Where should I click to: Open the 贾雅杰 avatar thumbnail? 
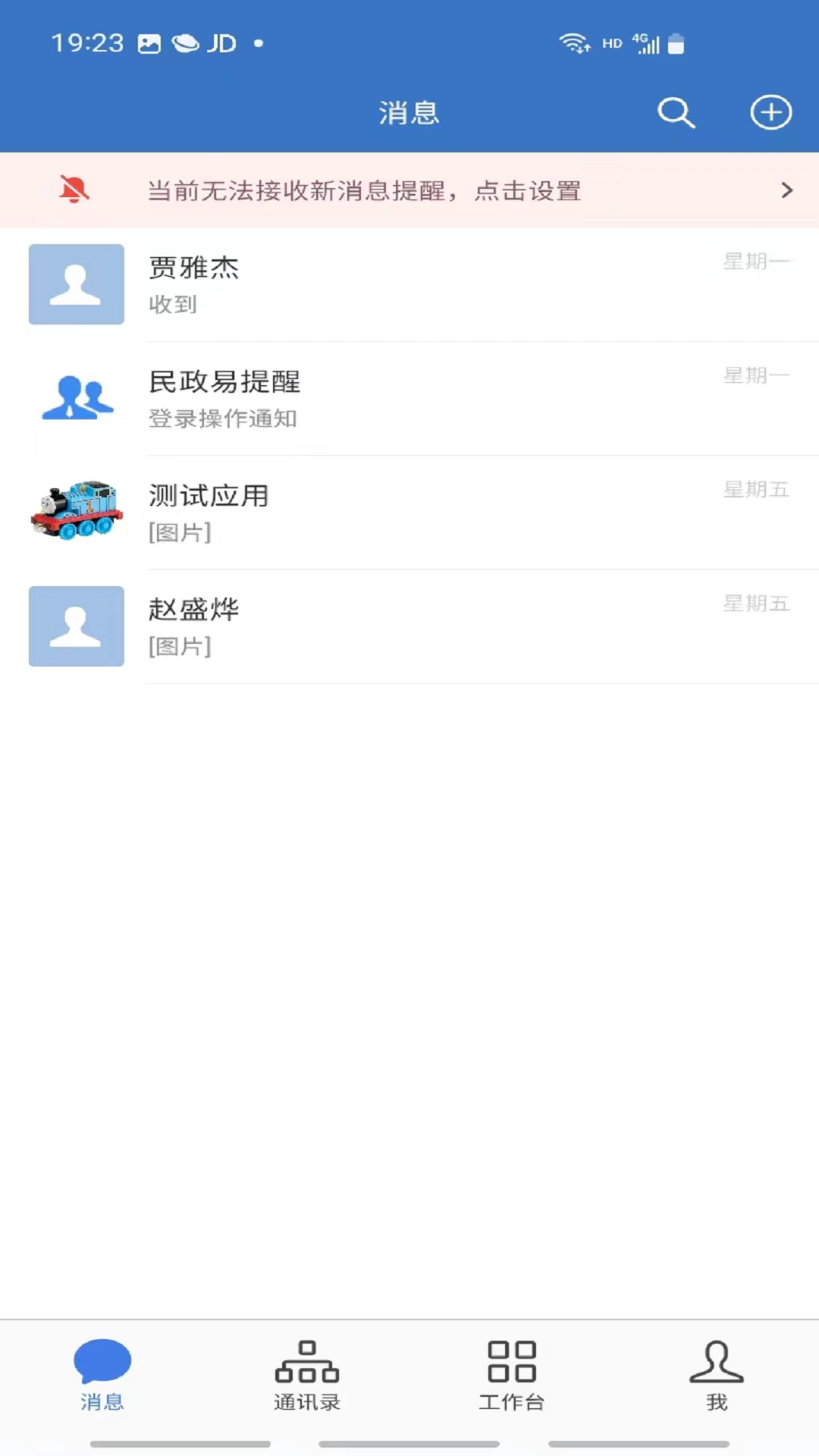[76, 284]
